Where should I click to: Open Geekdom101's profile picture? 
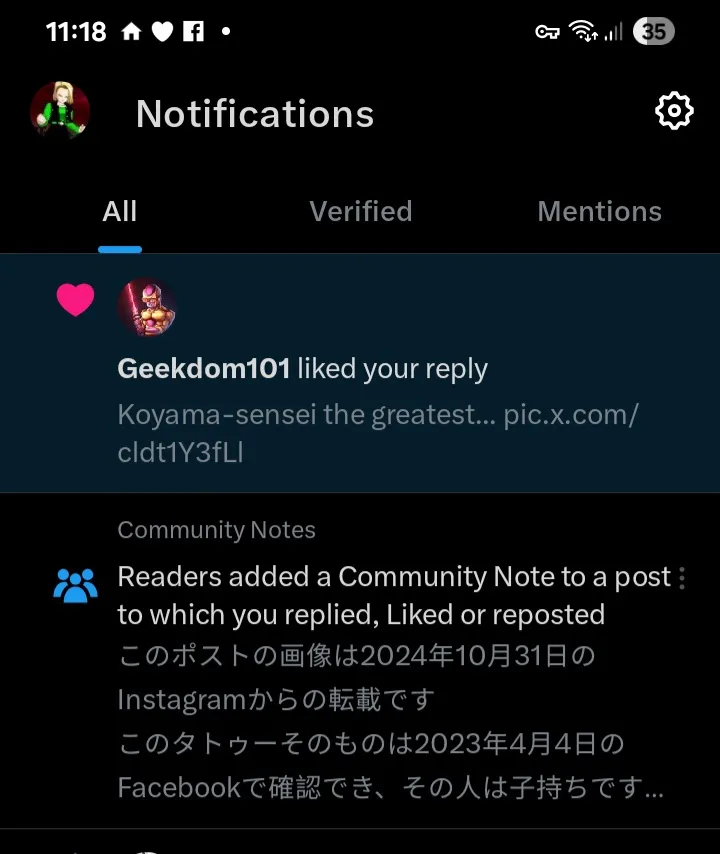(x=147, y=307)
